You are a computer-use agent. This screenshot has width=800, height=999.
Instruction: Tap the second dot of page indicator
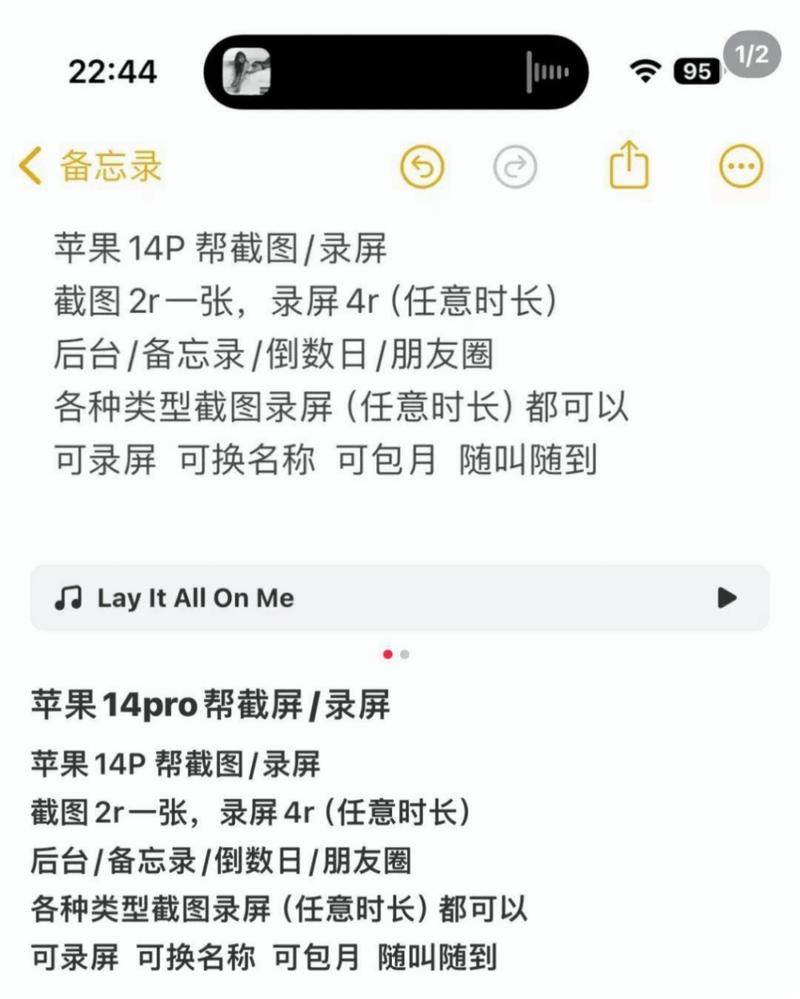tap(404, 655)
